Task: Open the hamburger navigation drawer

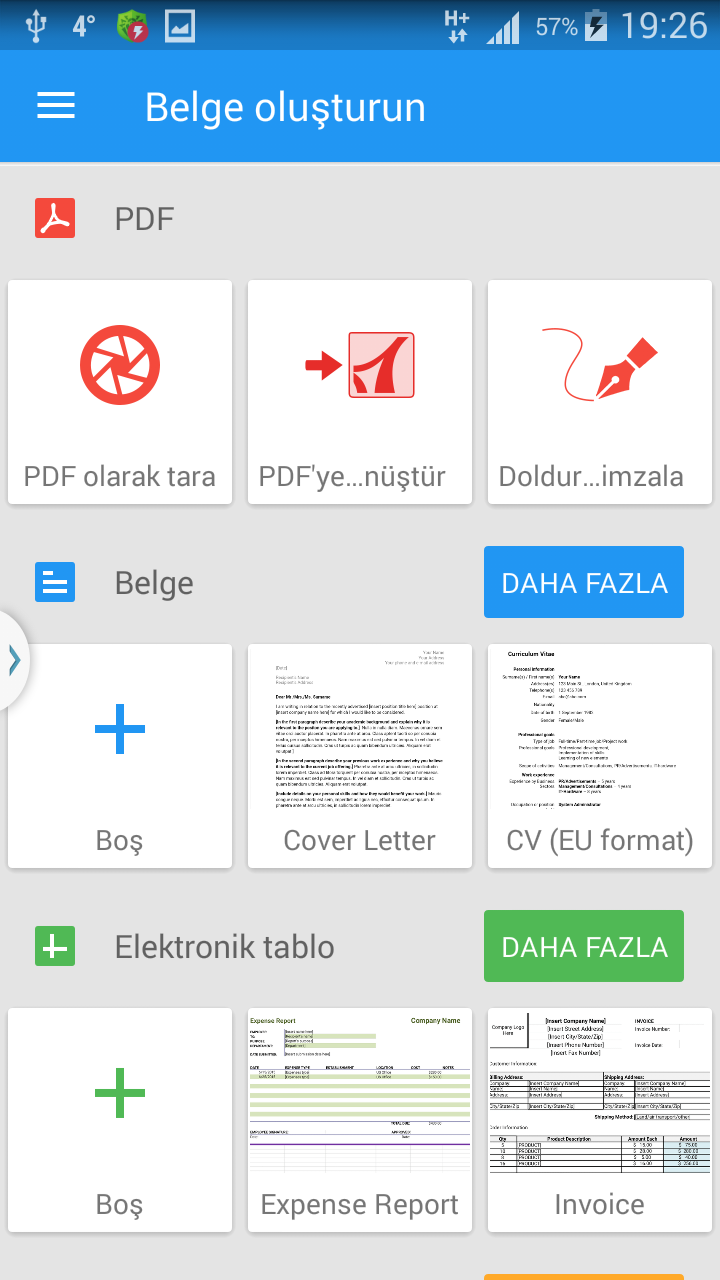Action: 56,107
